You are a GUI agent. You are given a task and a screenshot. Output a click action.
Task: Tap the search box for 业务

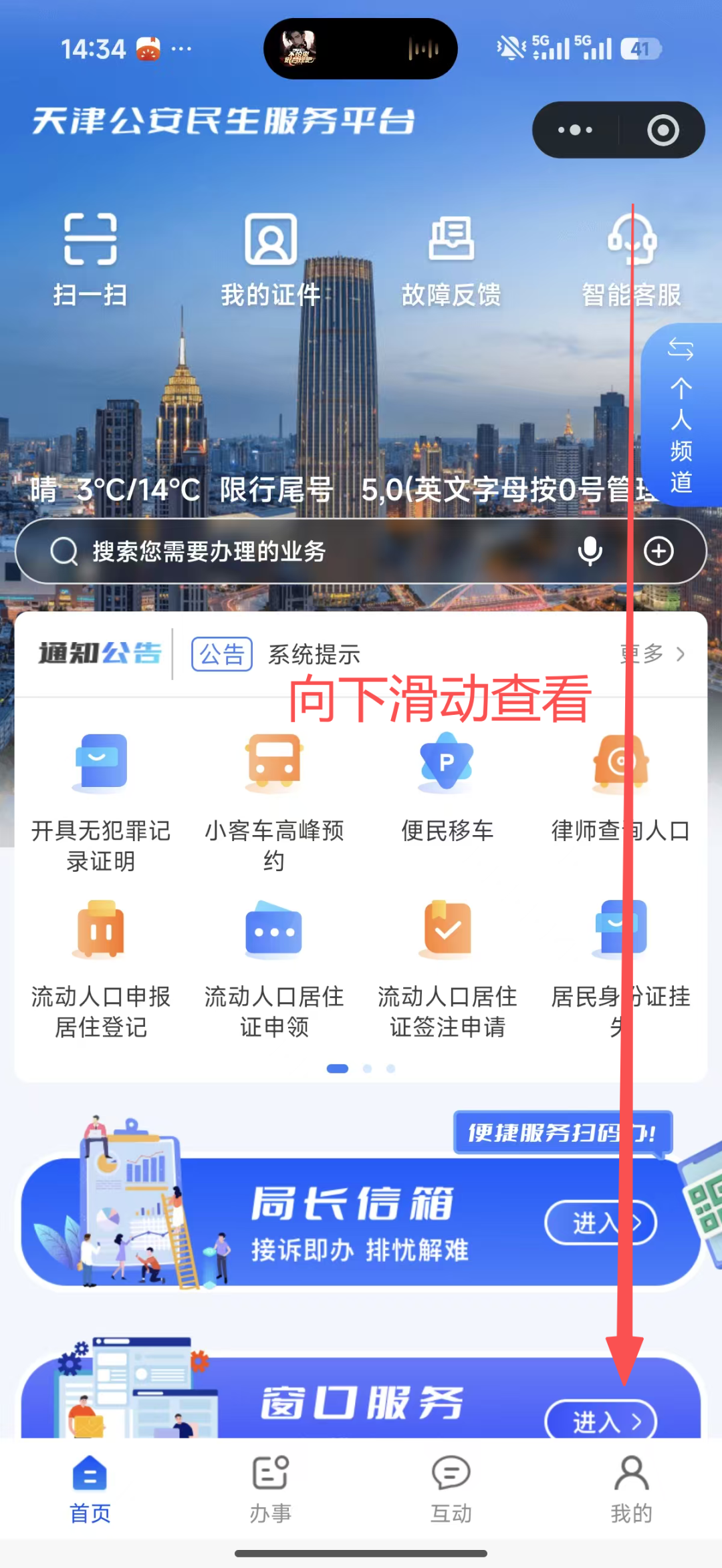tap(301, 552)
